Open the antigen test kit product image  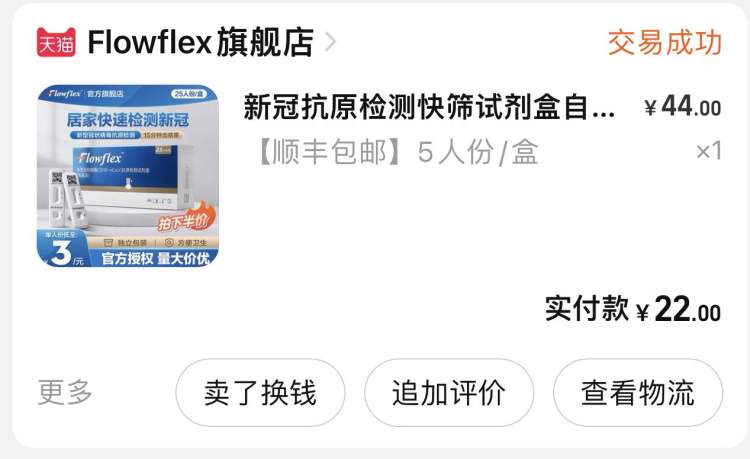click(x=127, y=176)
